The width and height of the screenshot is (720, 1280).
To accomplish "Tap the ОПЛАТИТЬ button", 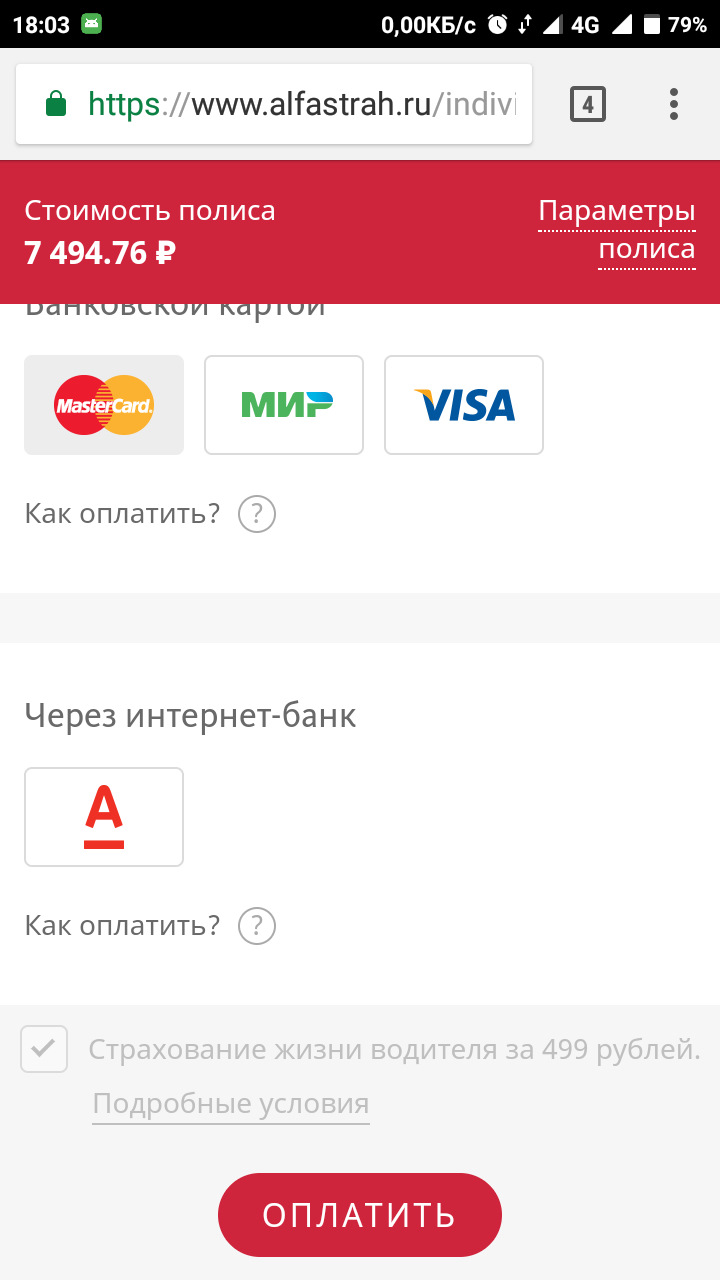I will [360, 1215].
